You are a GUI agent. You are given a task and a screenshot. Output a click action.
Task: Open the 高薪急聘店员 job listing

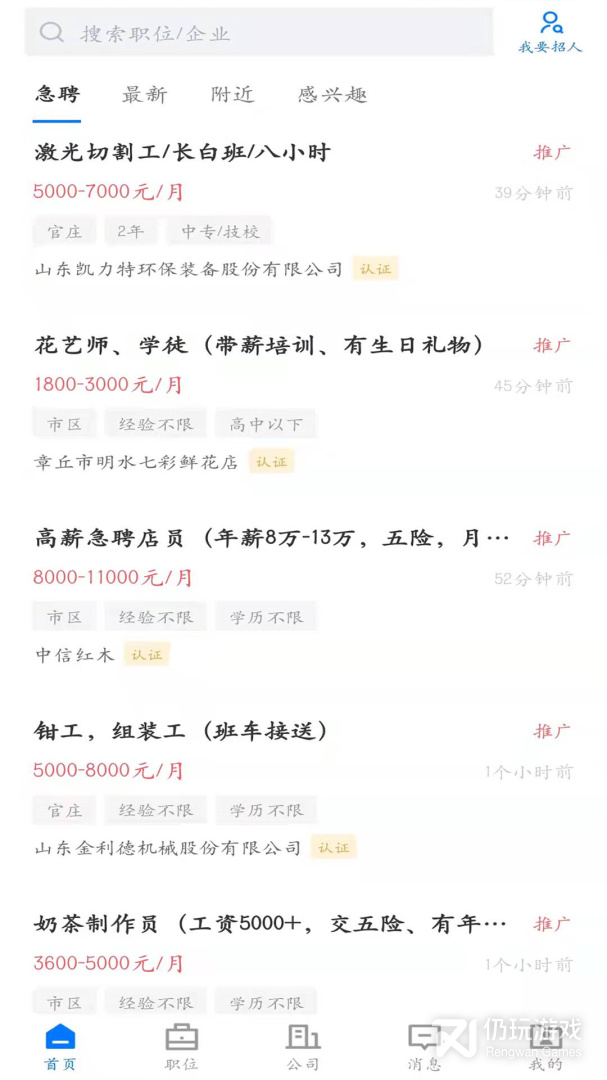tap(272, 539)
